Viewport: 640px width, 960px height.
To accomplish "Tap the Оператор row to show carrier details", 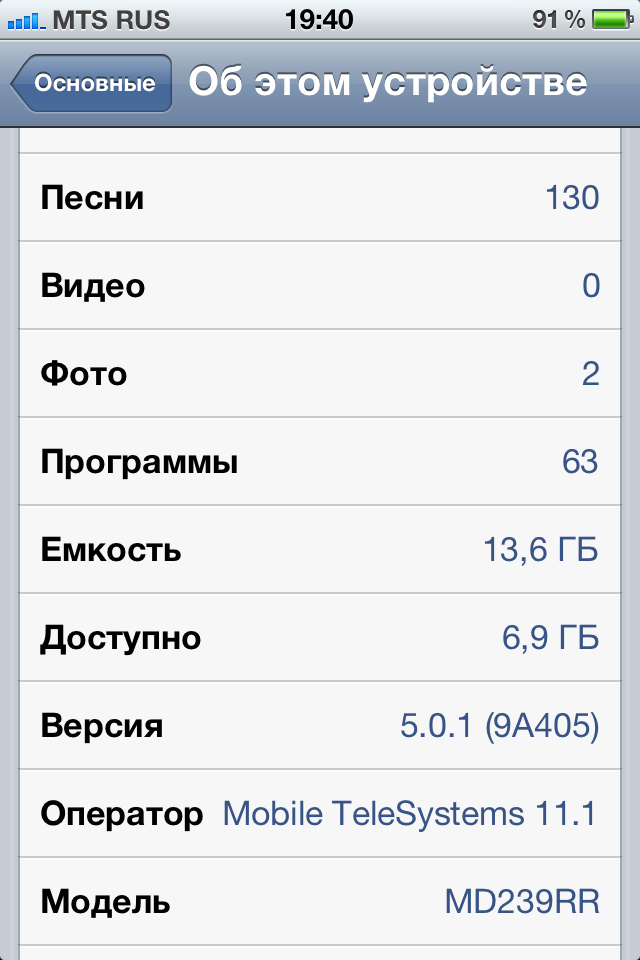I will tap(320, 814).
